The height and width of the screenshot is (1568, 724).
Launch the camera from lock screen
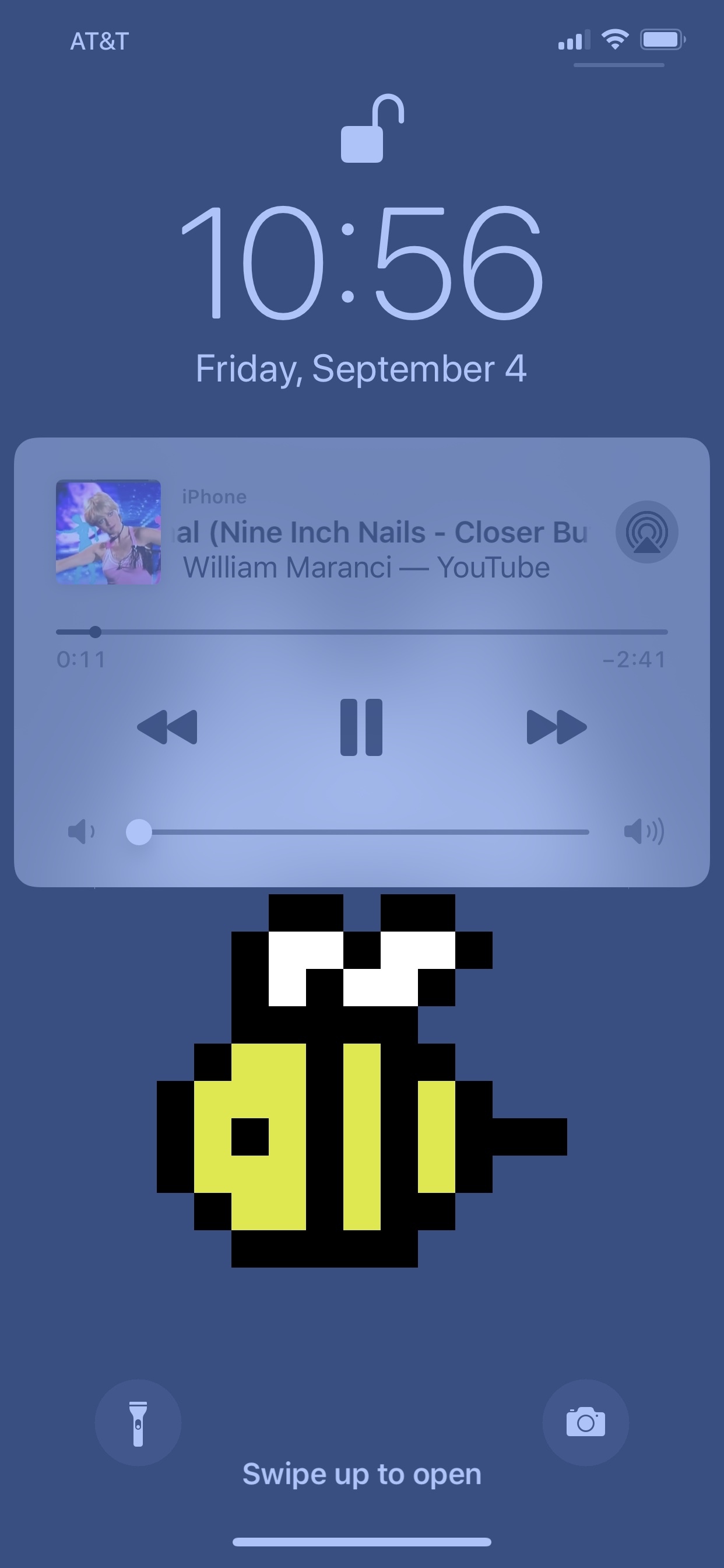[x=585, y=1423]
